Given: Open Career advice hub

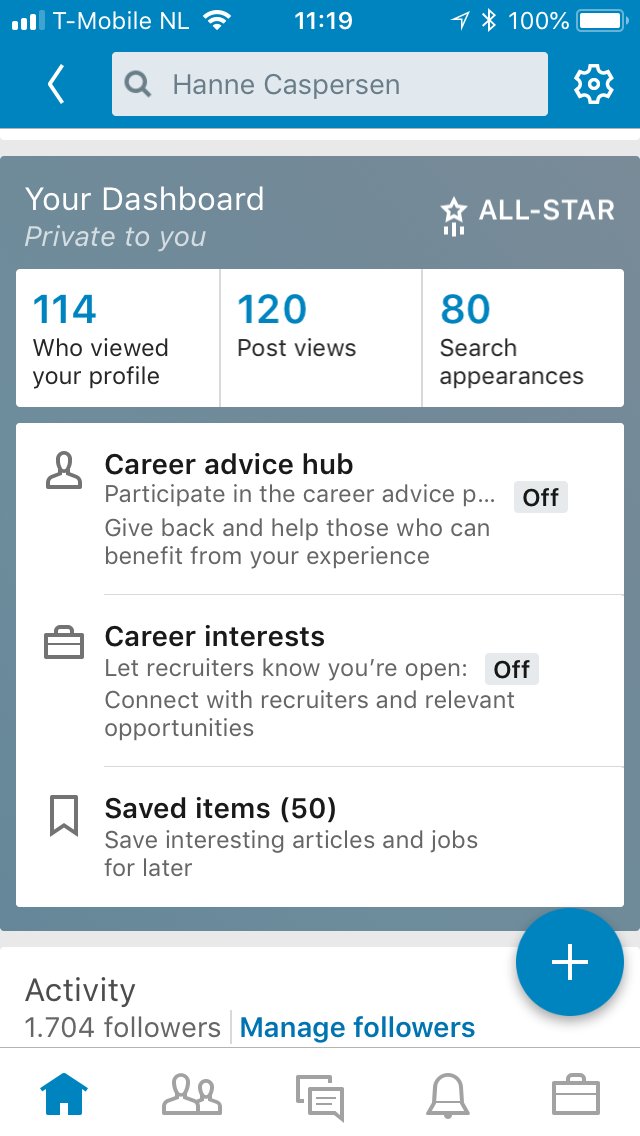Looking at the screenshot, I should click(320, 509).
